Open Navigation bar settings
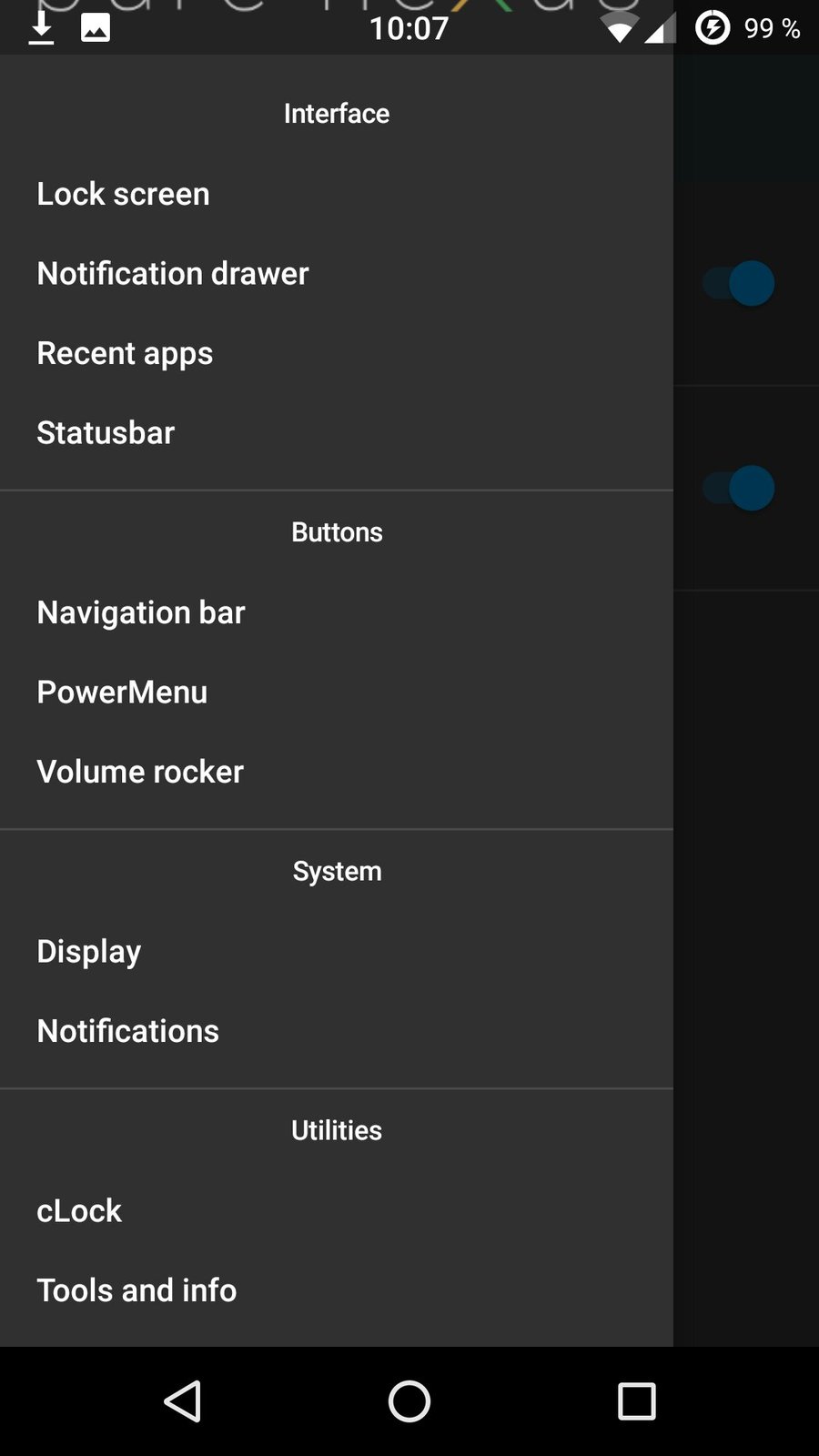Screen dimensions: 819x1456 coord(141,612)
